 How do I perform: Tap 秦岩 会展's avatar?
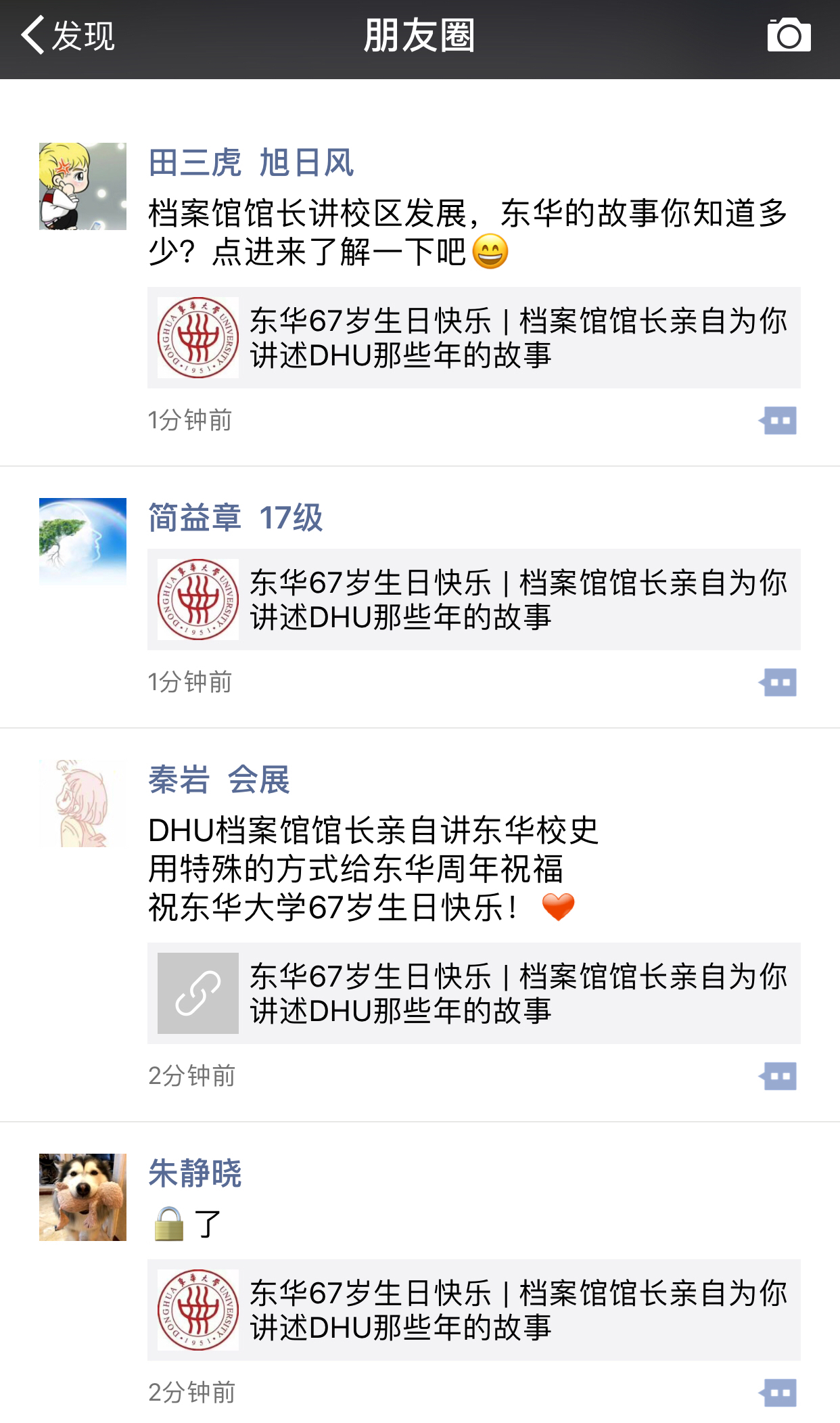point(83,804)
